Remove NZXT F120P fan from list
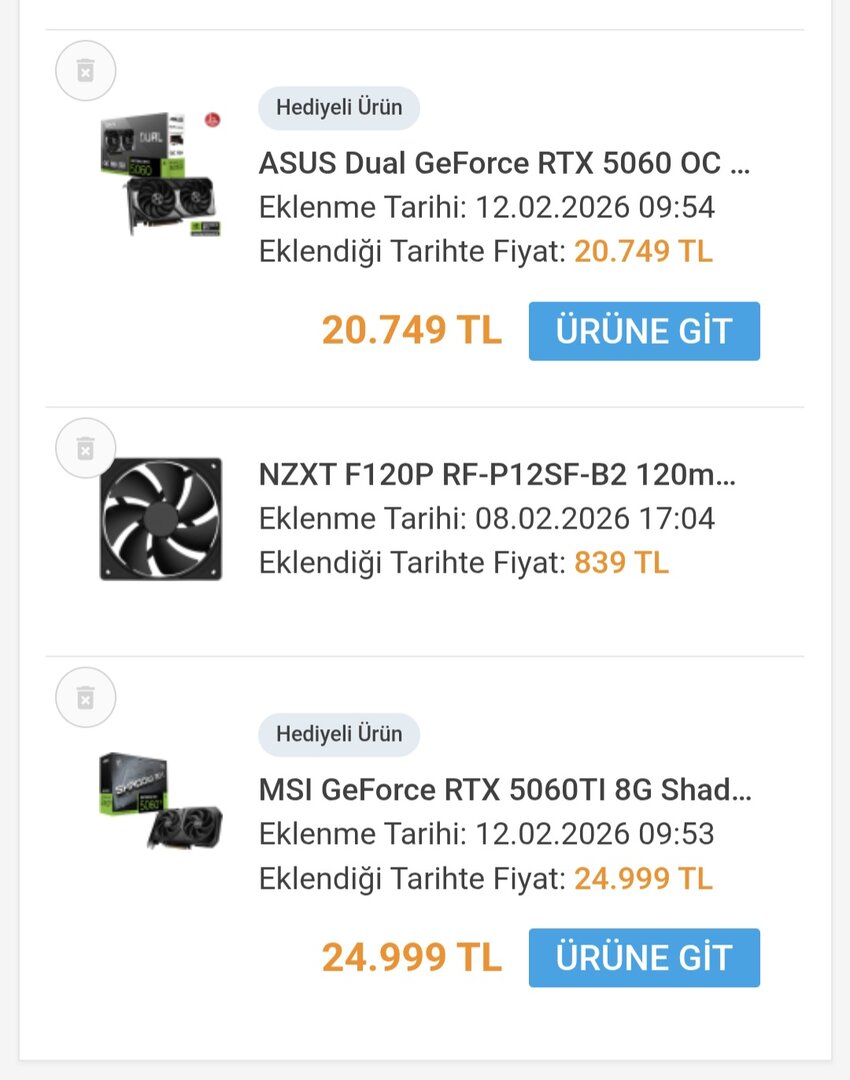 click(x=86, y=448)
